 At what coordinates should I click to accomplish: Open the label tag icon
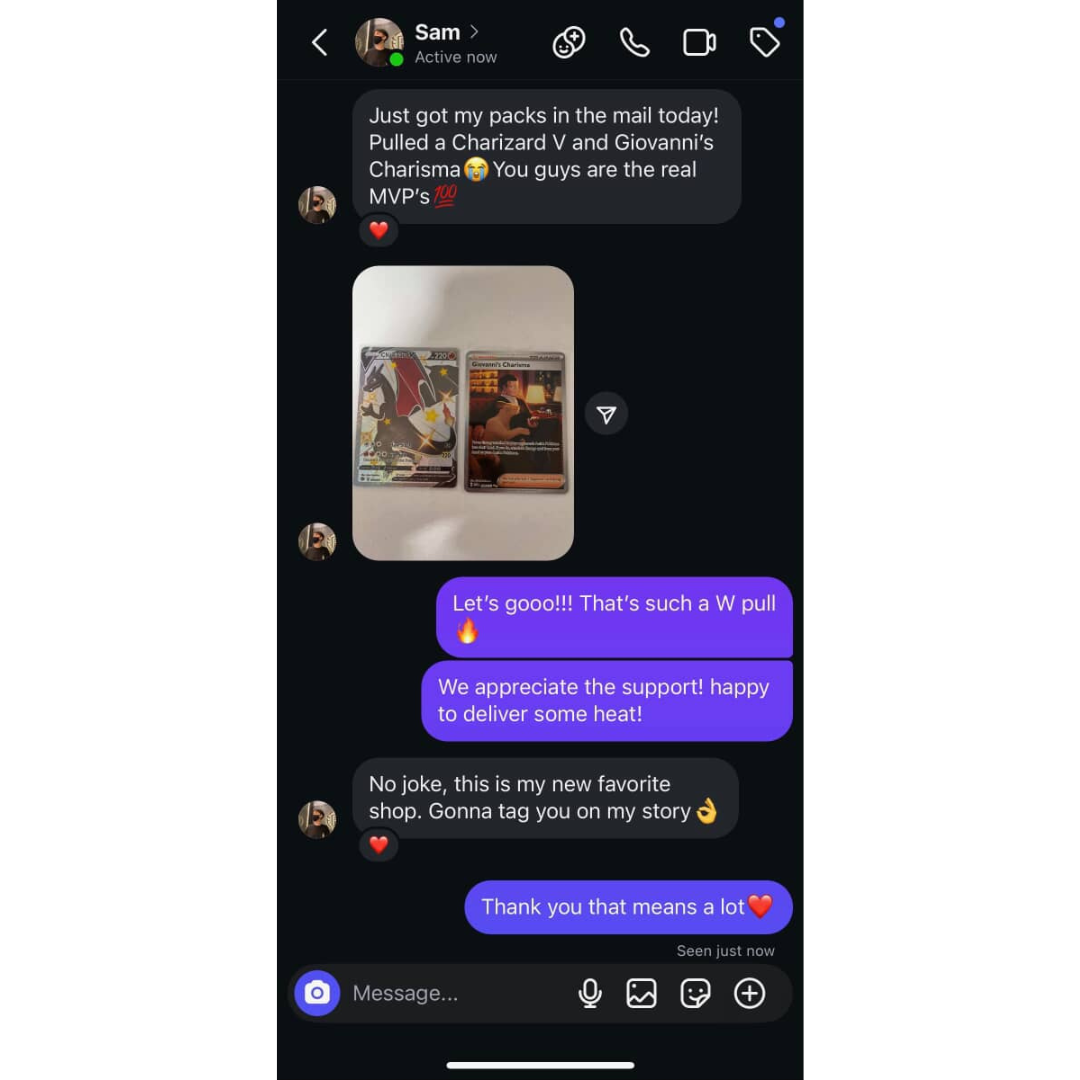click(764, 42)
